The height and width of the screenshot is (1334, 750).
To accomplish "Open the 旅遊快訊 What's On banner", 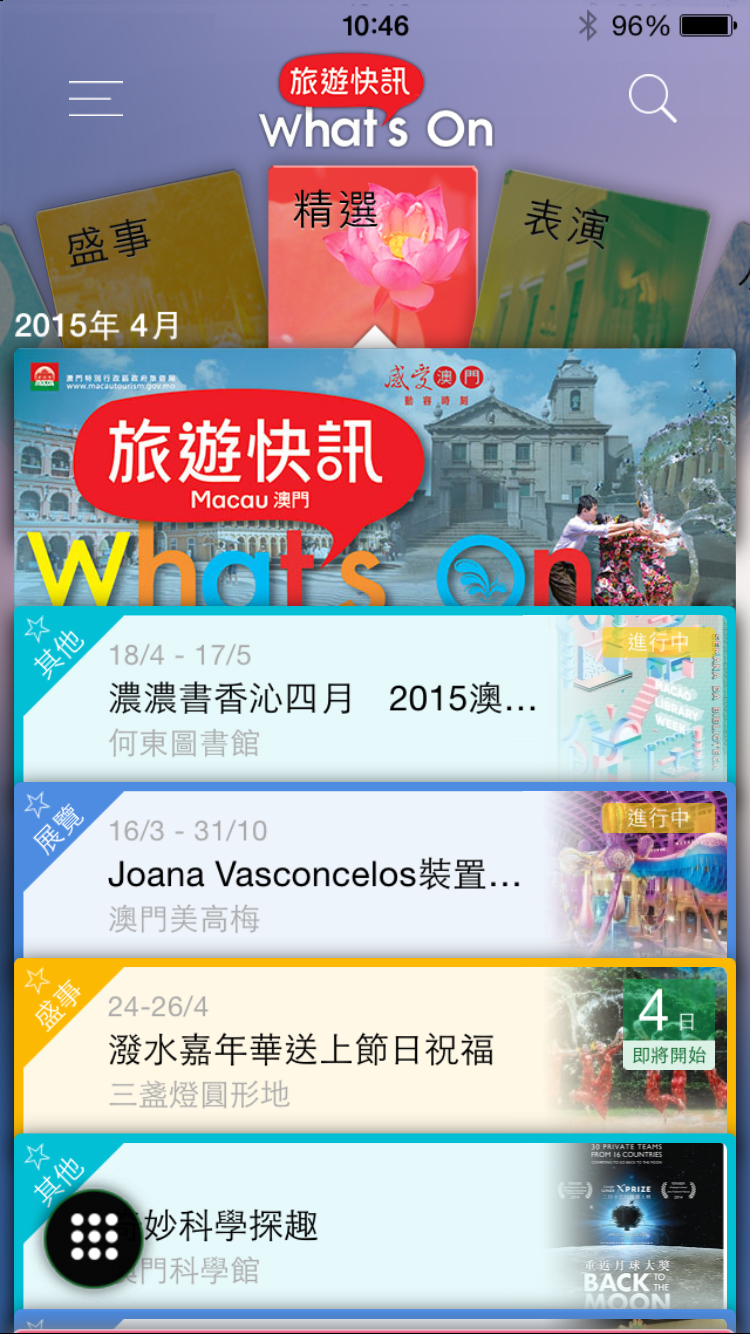I will tap(374, 476).
